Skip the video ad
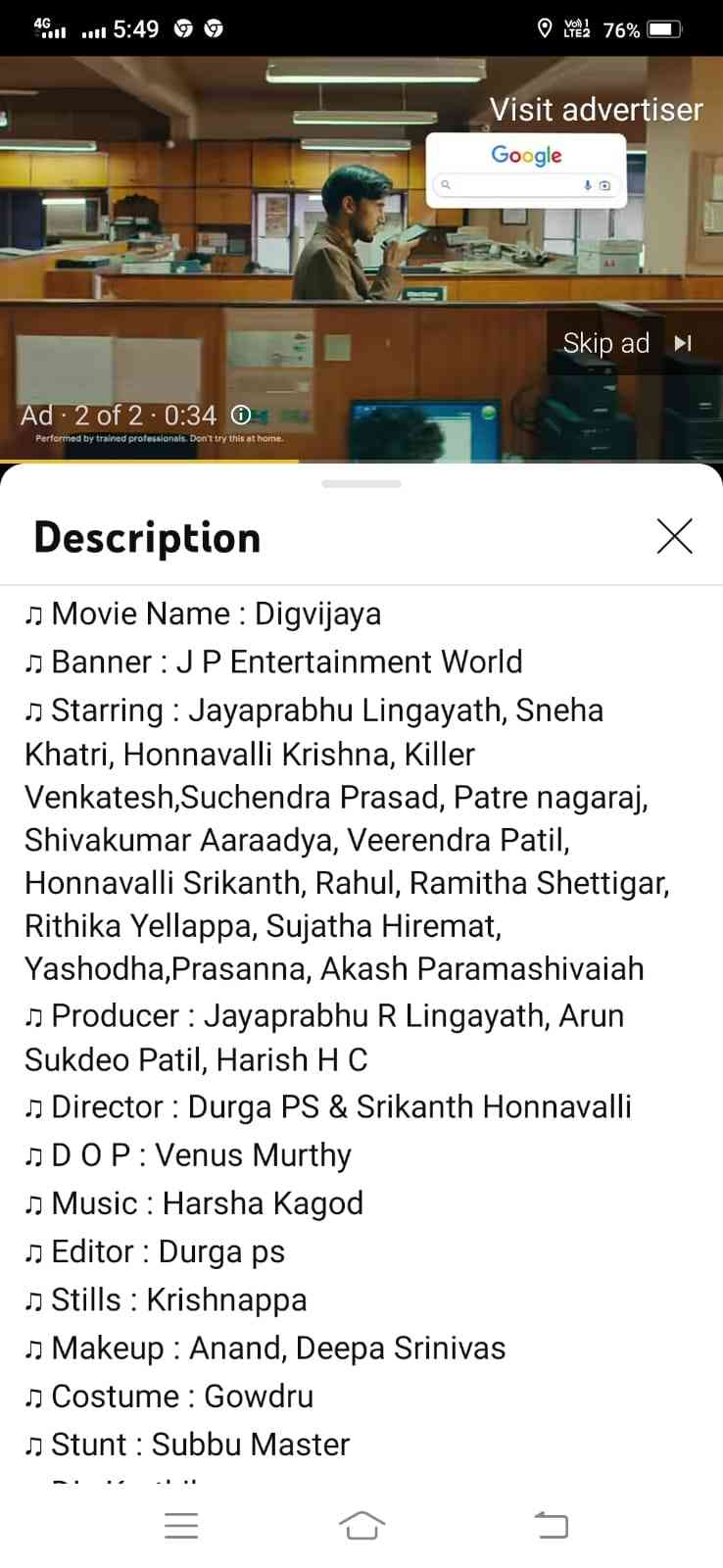This screenshot has height=1568, width=723. click(x=628, y=343)
